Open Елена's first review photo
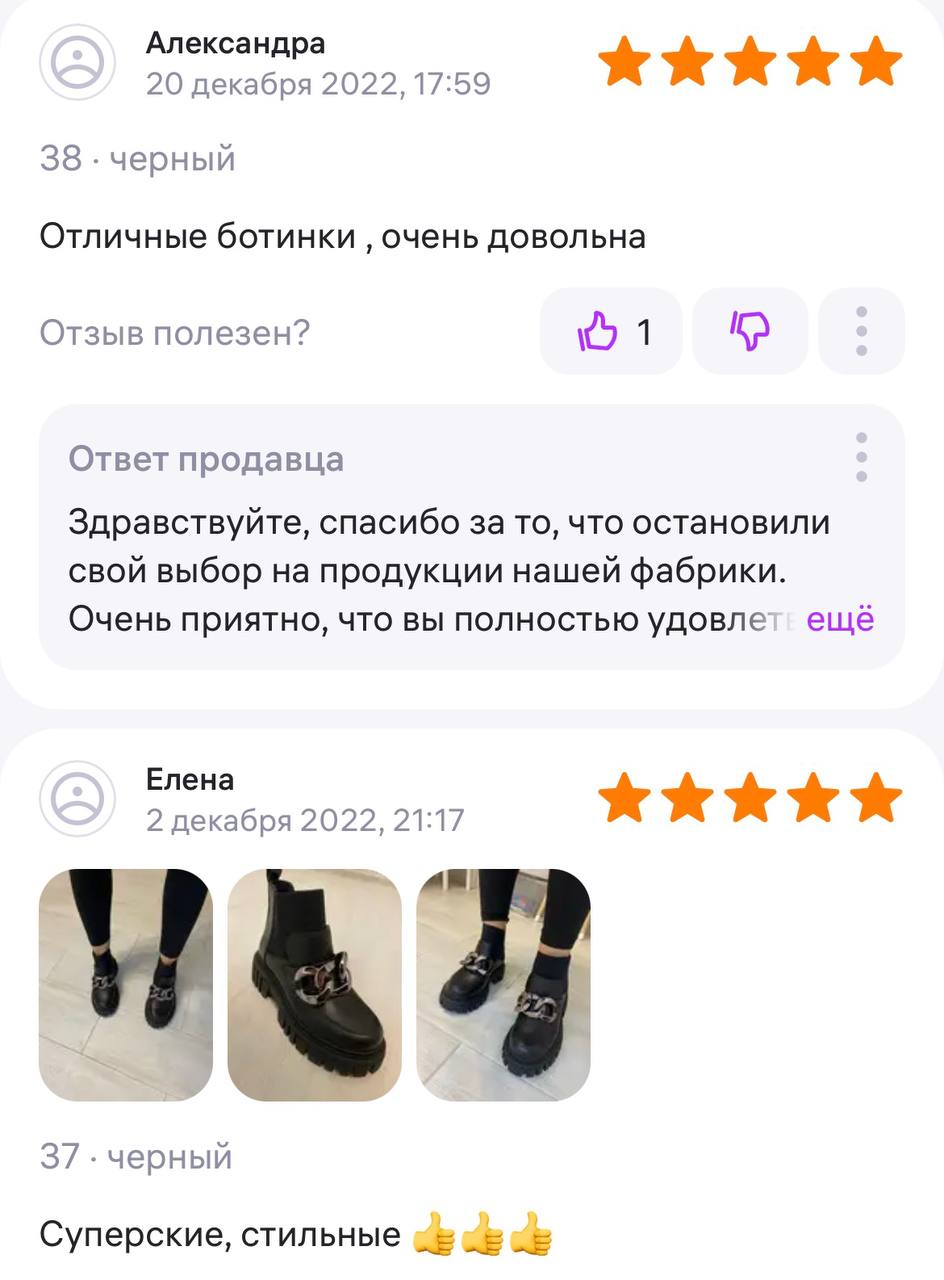This screenshot has width=944, height=1280. click(x=126, y=985)
